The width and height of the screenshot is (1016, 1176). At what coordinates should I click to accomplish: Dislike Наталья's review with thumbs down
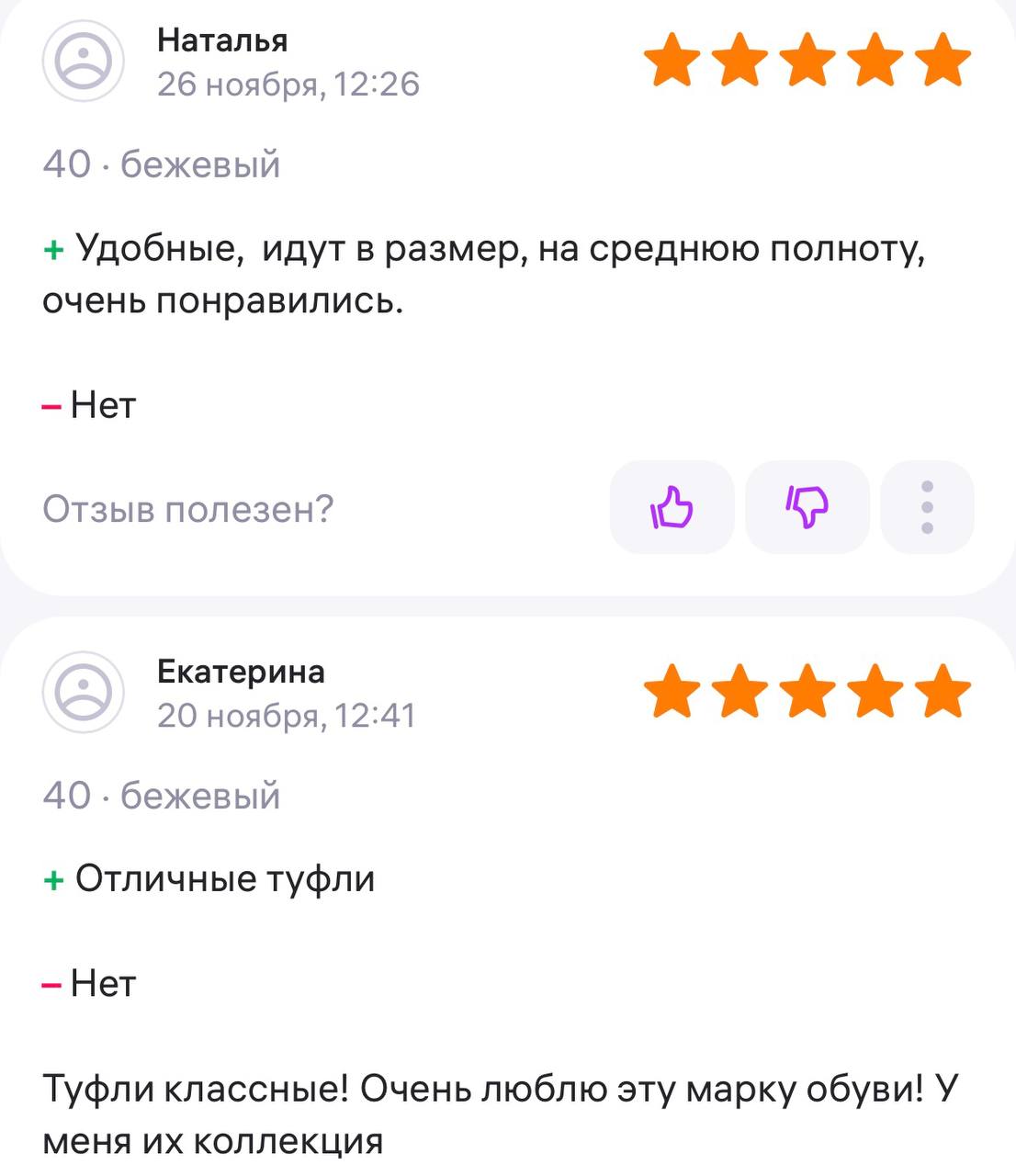pyautogui.click(x=807, y=507)
